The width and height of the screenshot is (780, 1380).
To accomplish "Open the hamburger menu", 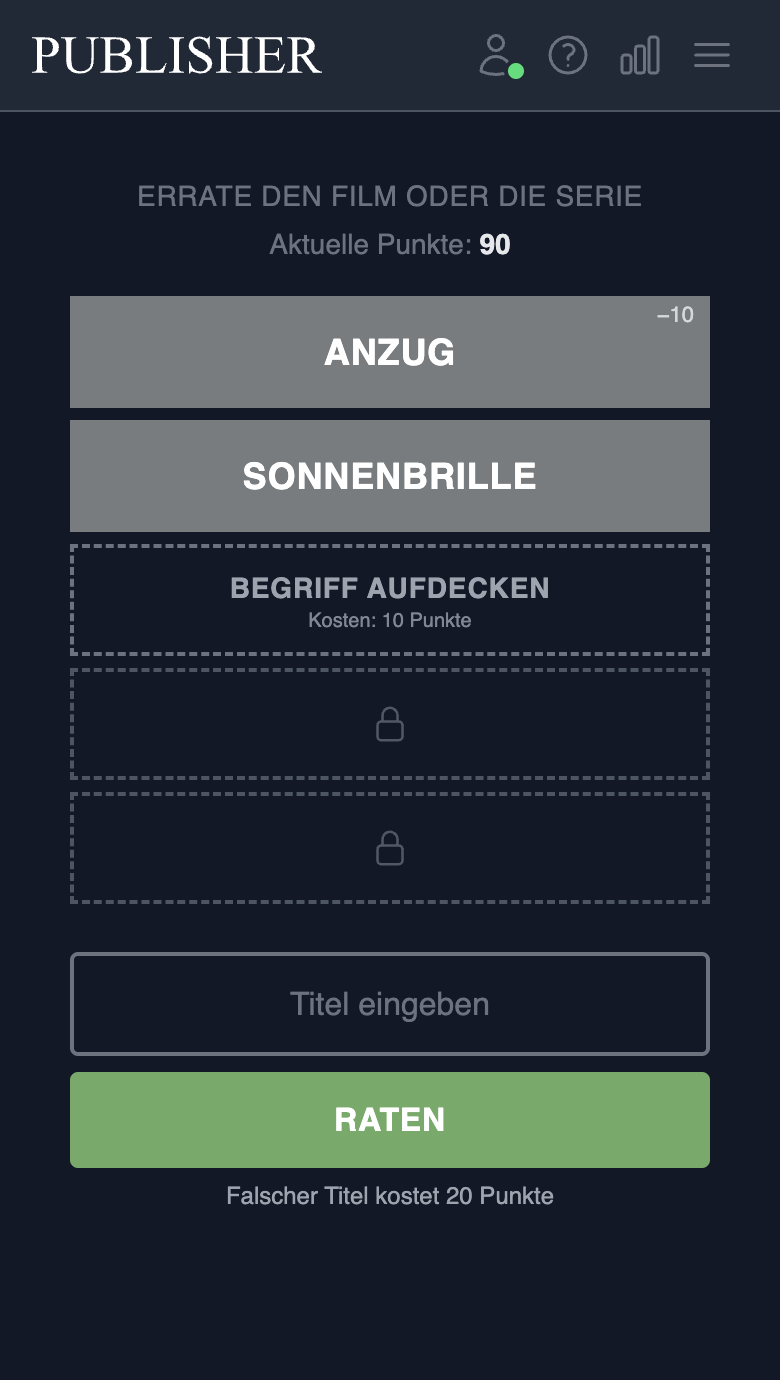I will [712, 55].
